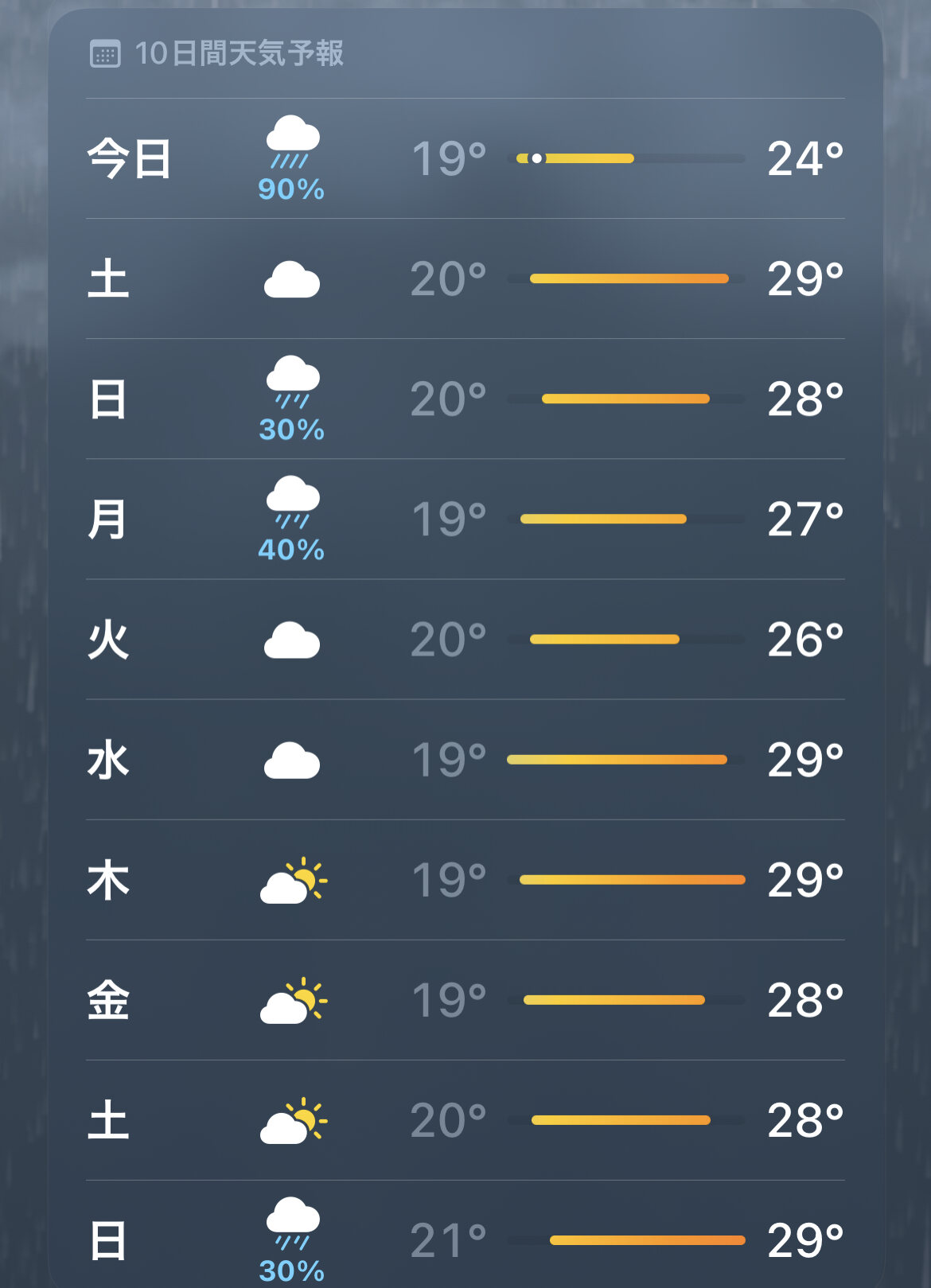Open Friday 金 forecast details
Image resolution: width=931 pixels, height=1288 pixels.
(x=465, y=1000)
